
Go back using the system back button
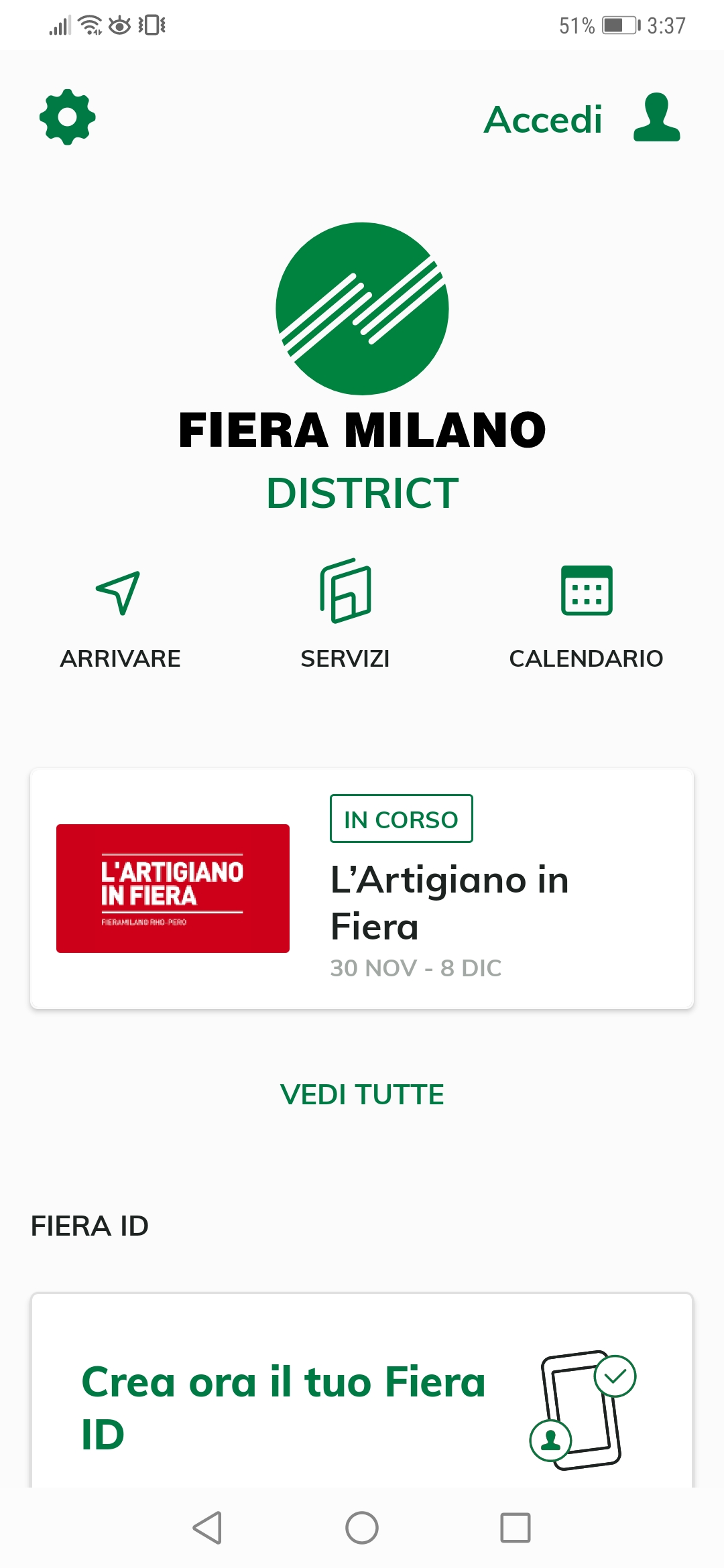point(208,1528)
